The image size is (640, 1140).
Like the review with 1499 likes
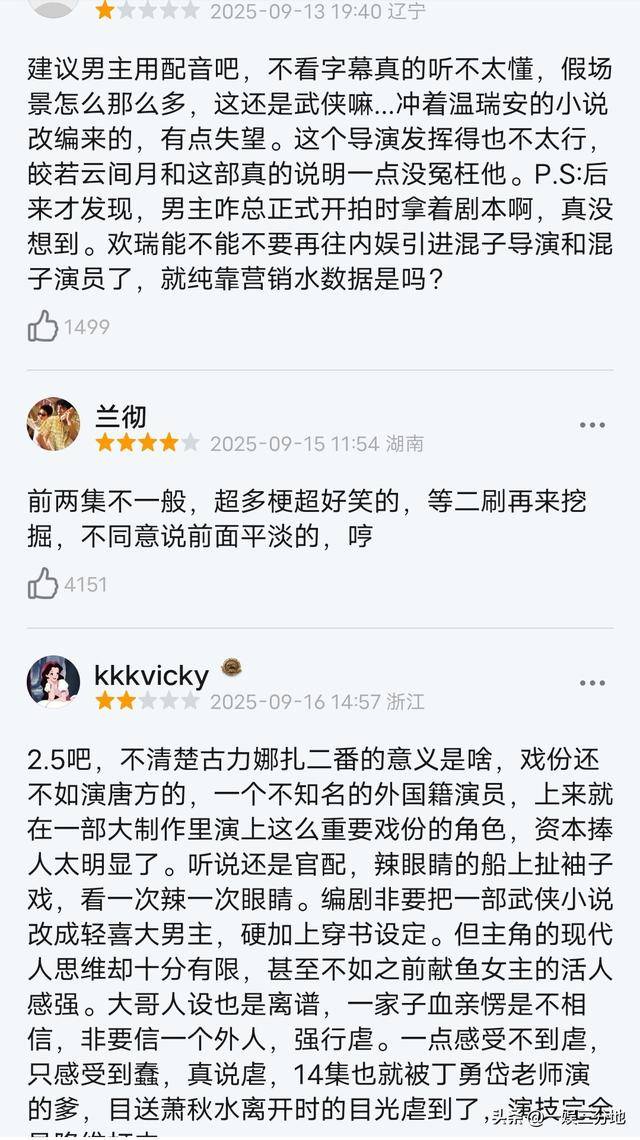point(43,326)
